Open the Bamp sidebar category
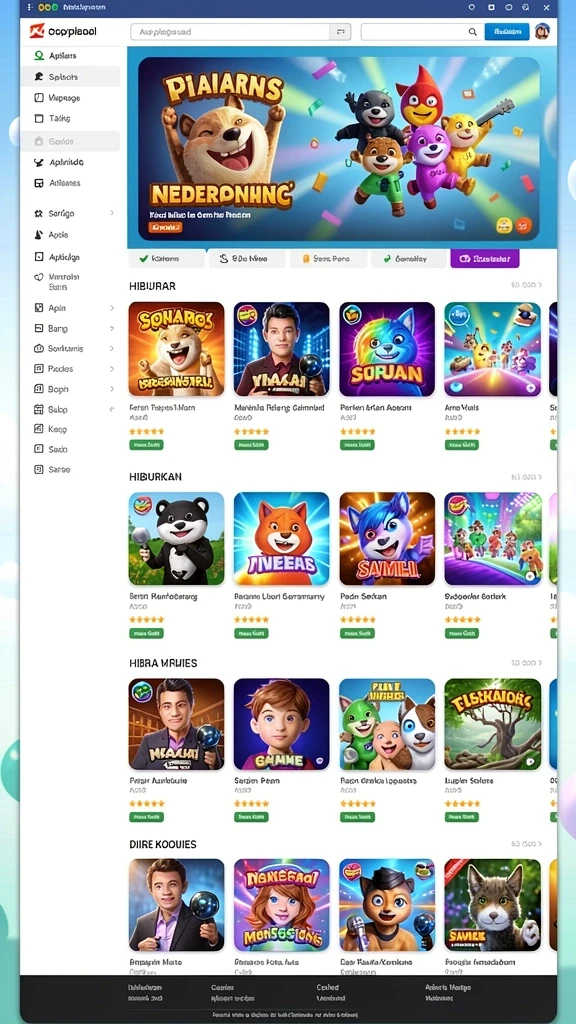Screen dimensions: 576x1024 tap(73, 328)
